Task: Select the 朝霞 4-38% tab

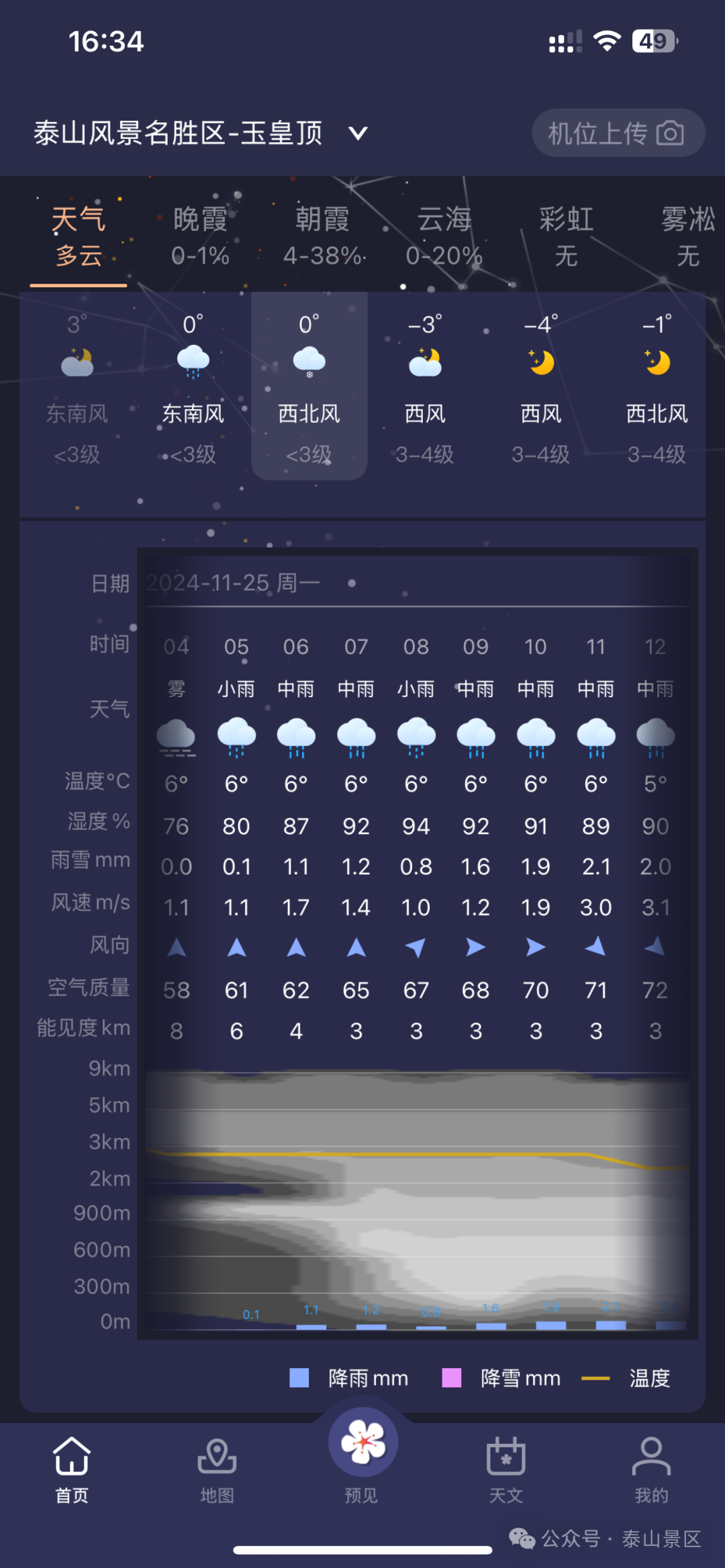Action: 323,237
